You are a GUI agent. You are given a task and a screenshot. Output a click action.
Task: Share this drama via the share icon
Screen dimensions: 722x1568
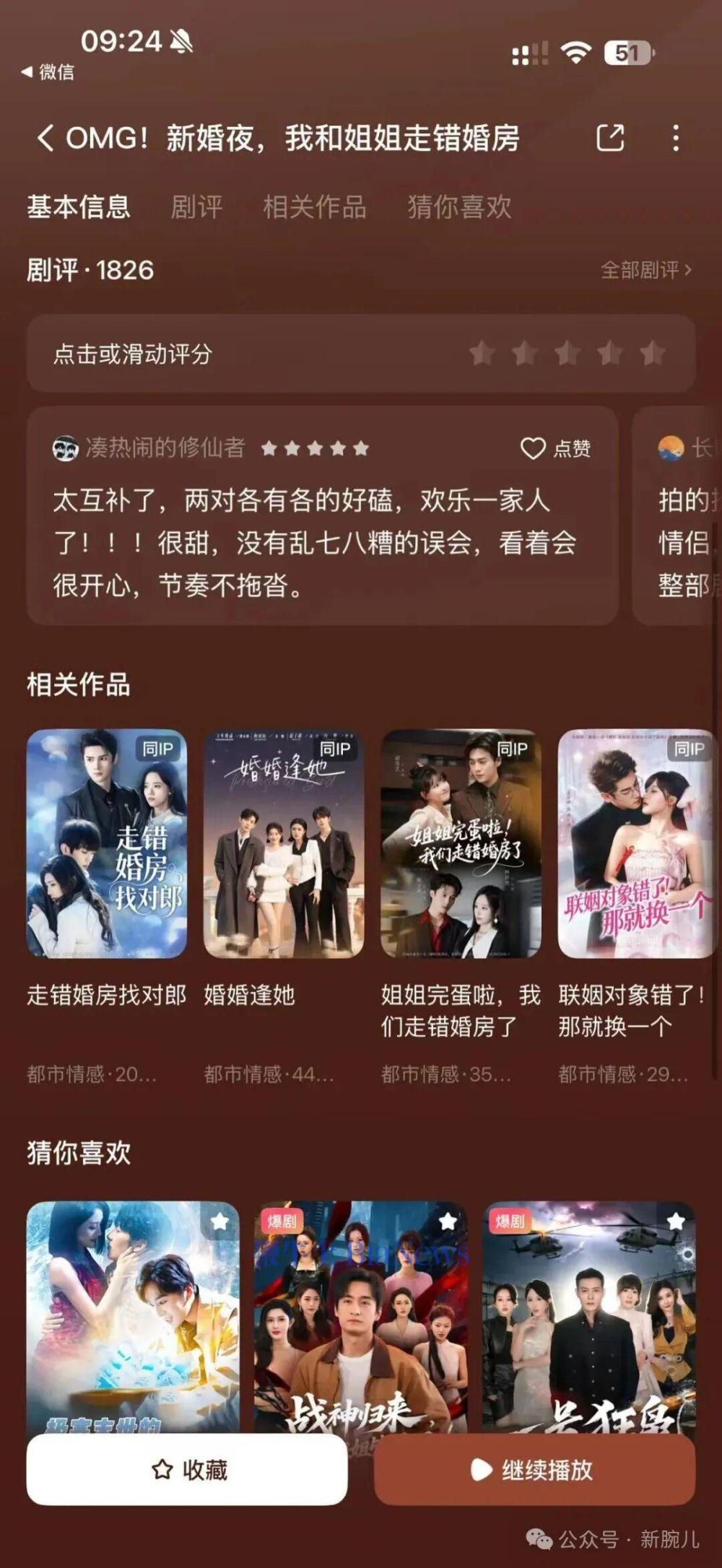(610, 137)
